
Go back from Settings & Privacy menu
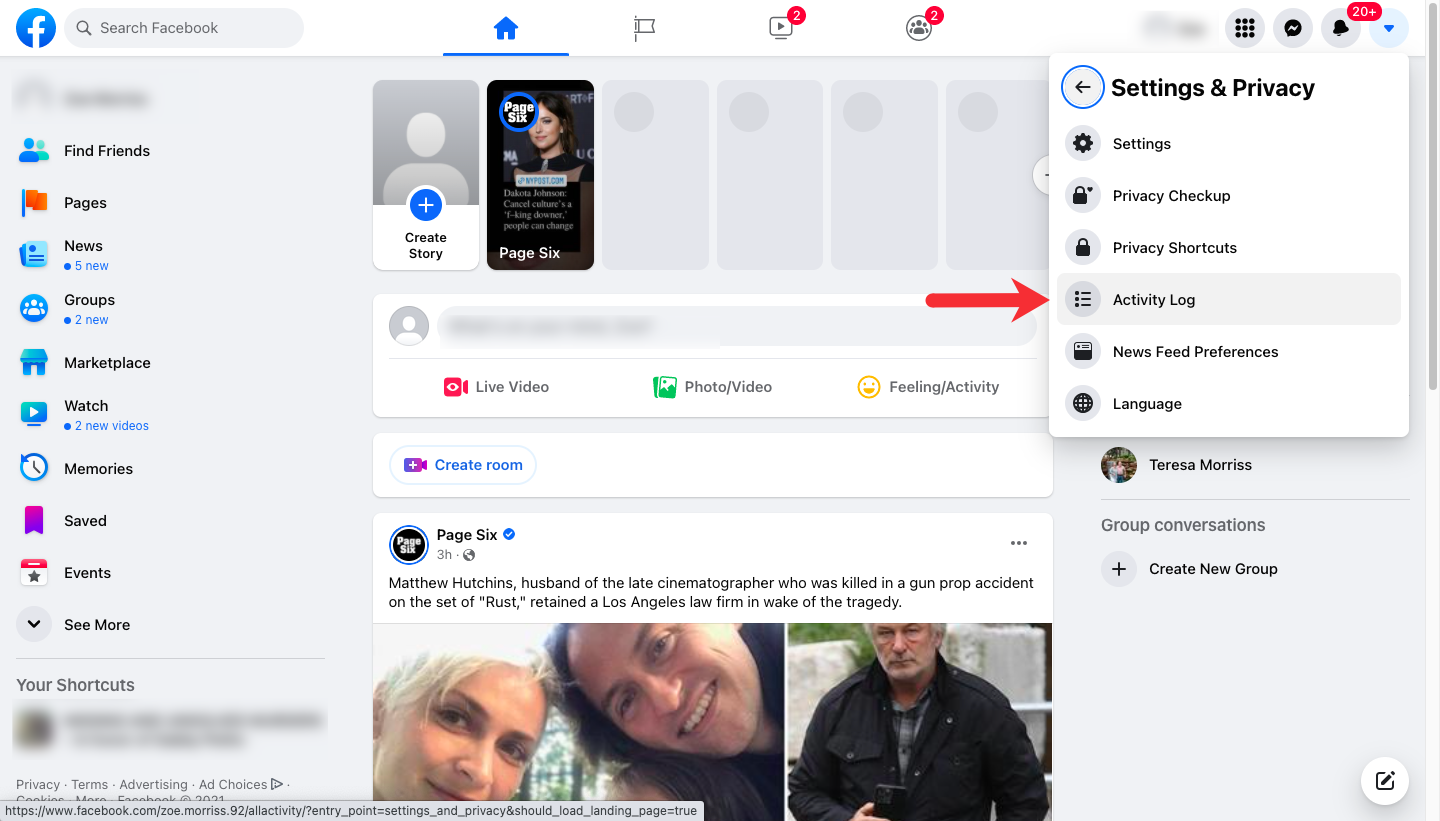[1082, 88]
